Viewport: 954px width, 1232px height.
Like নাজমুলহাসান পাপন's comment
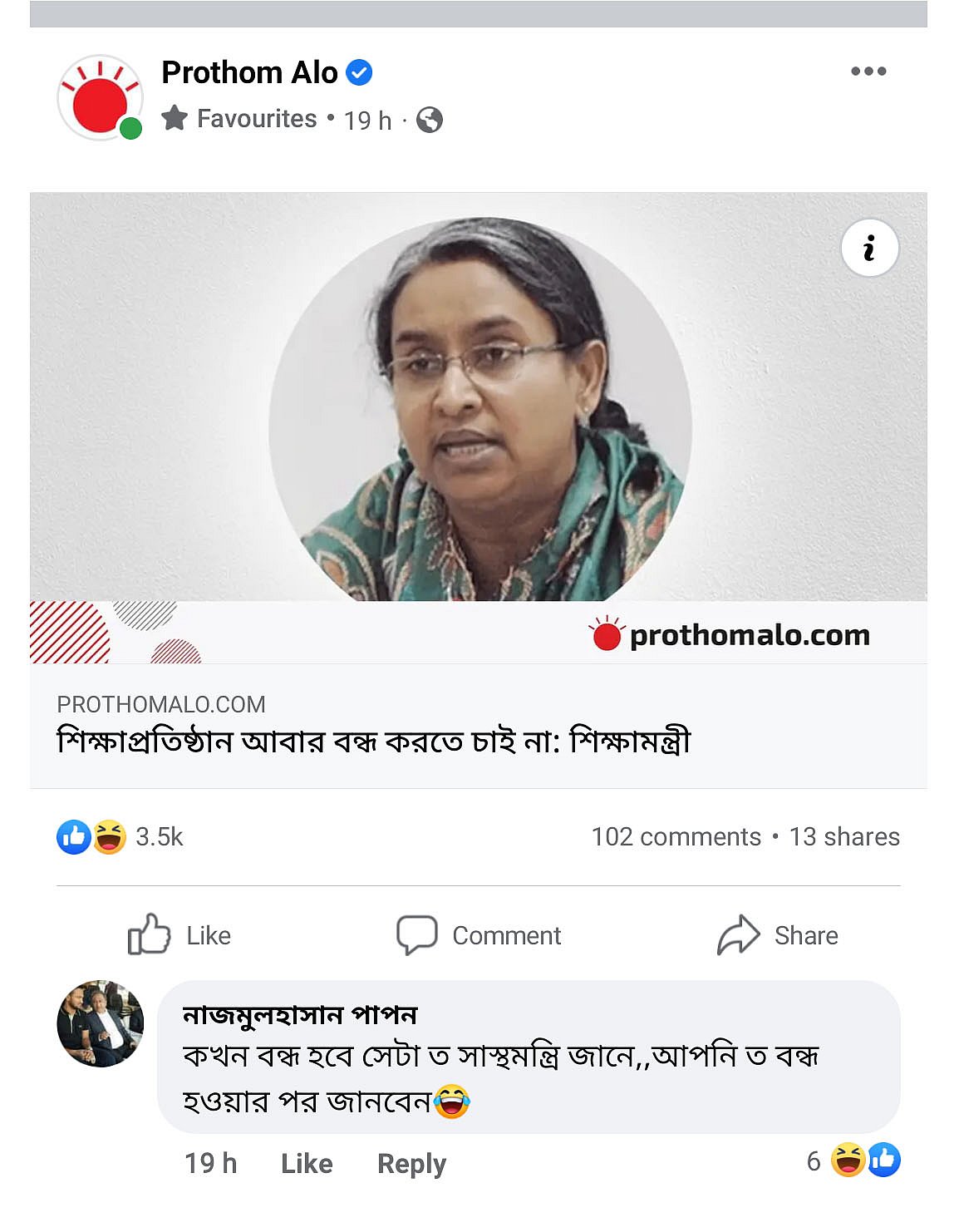click(x=307, y=1163)
